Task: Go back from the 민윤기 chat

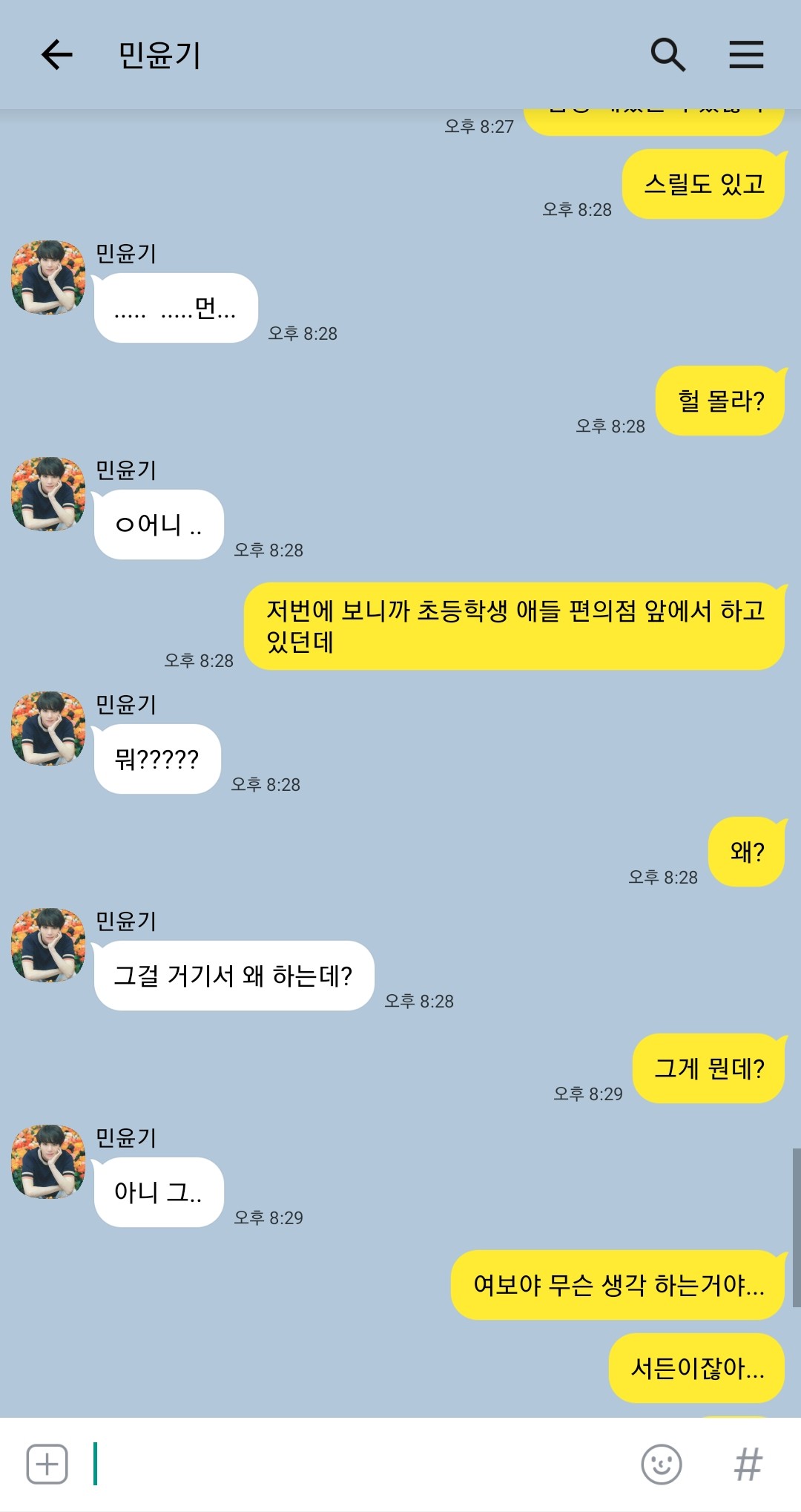Action: pyautogui.click(x=56, y=55)
